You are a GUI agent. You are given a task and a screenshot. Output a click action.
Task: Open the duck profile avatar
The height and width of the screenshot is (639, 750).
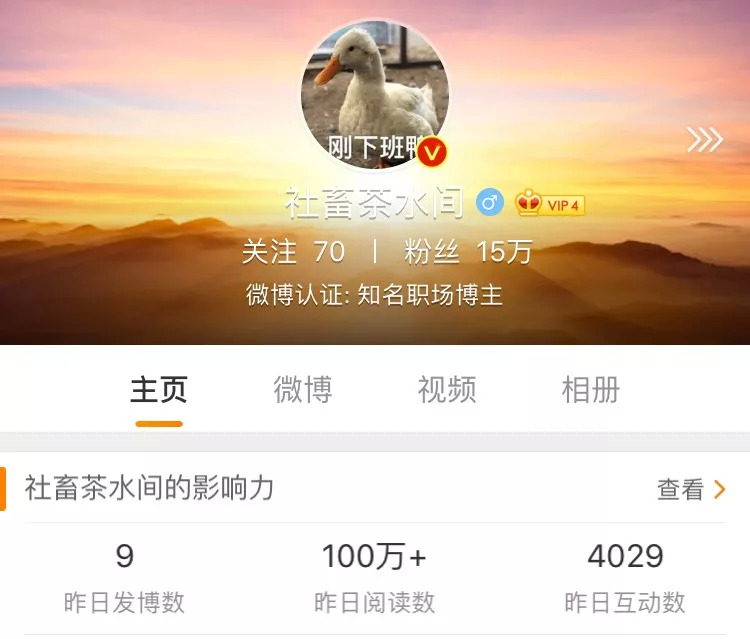pos(375,92)
